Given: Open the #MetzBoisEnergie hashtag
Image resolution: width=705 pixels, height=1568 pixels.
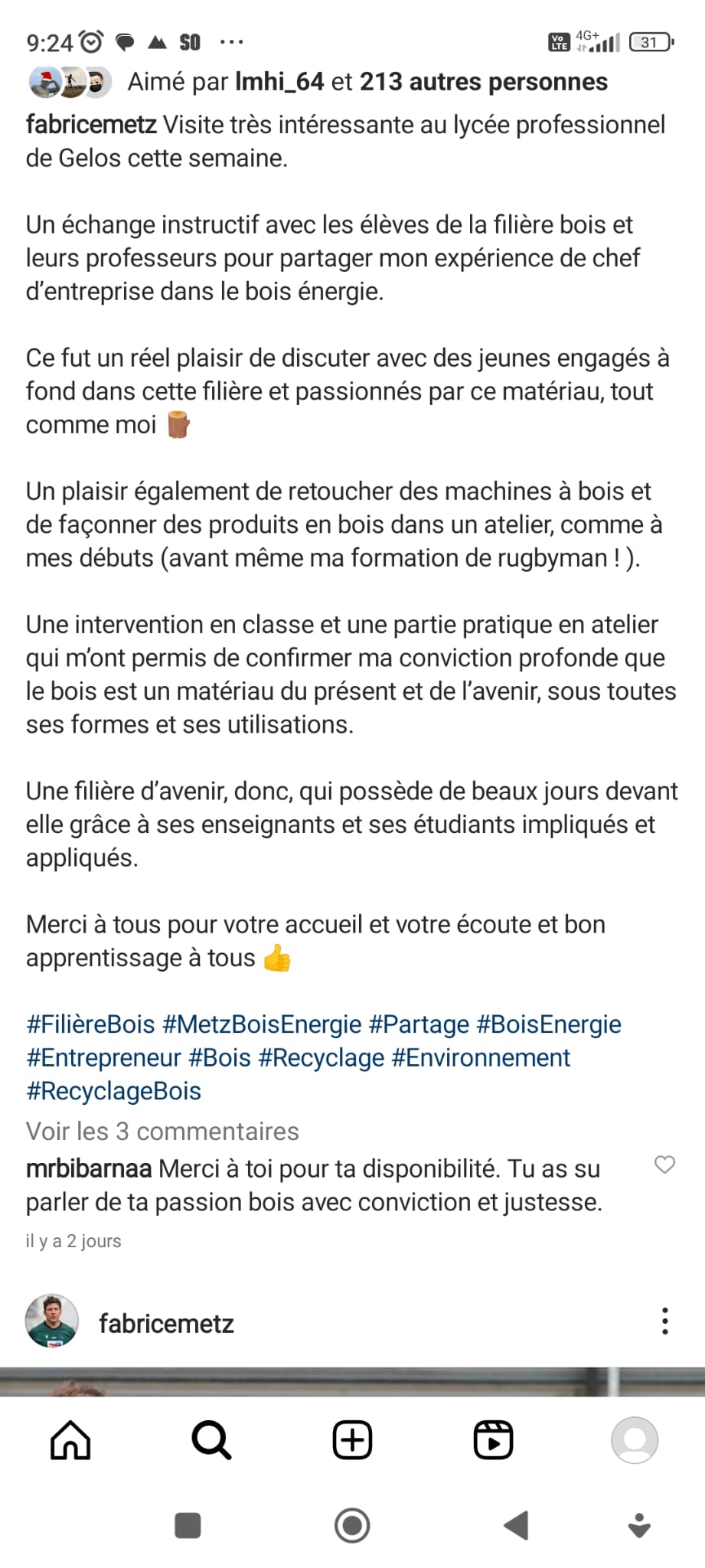Looking at the screenshot, I should pyautogui.click(x=263, y=1024).
